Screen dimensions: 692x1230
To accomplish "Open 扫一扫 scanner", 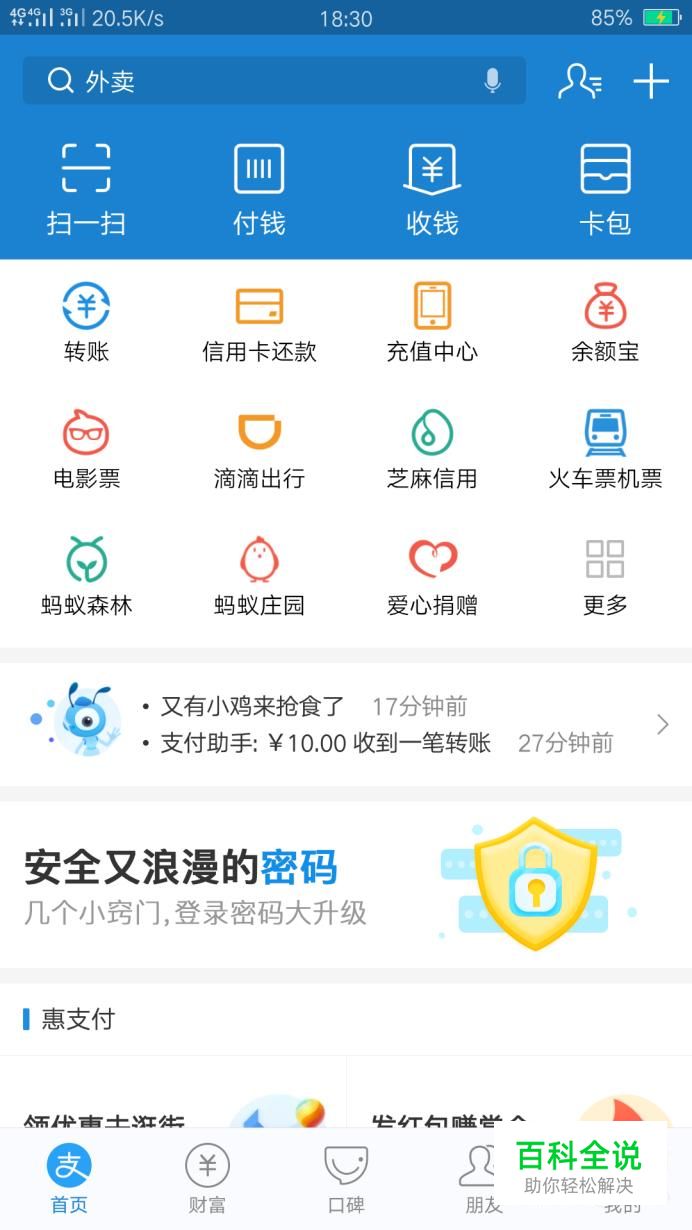I will (x=86, y=189).
